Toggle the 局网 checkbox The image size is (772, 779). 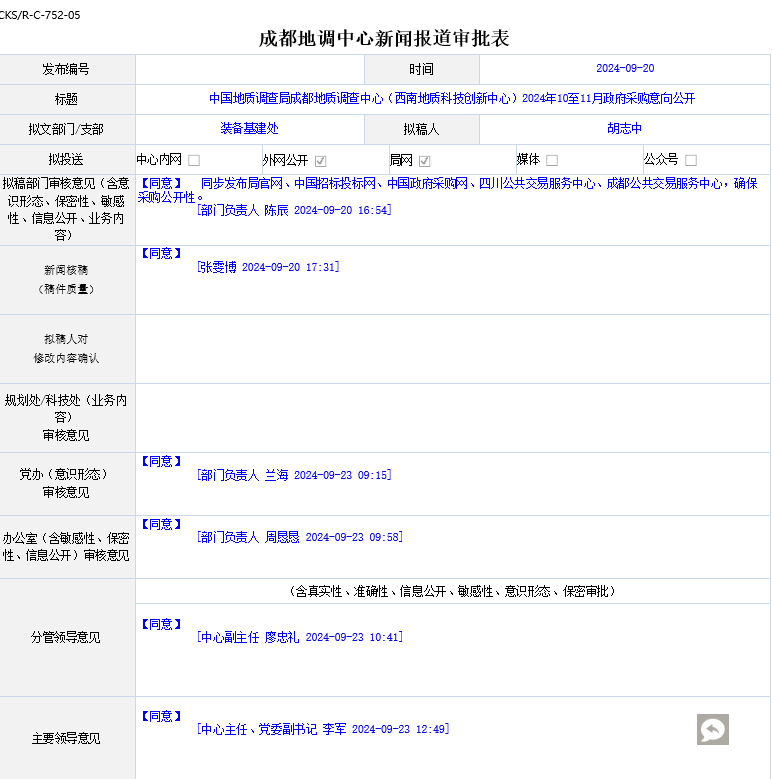[425, 160]
